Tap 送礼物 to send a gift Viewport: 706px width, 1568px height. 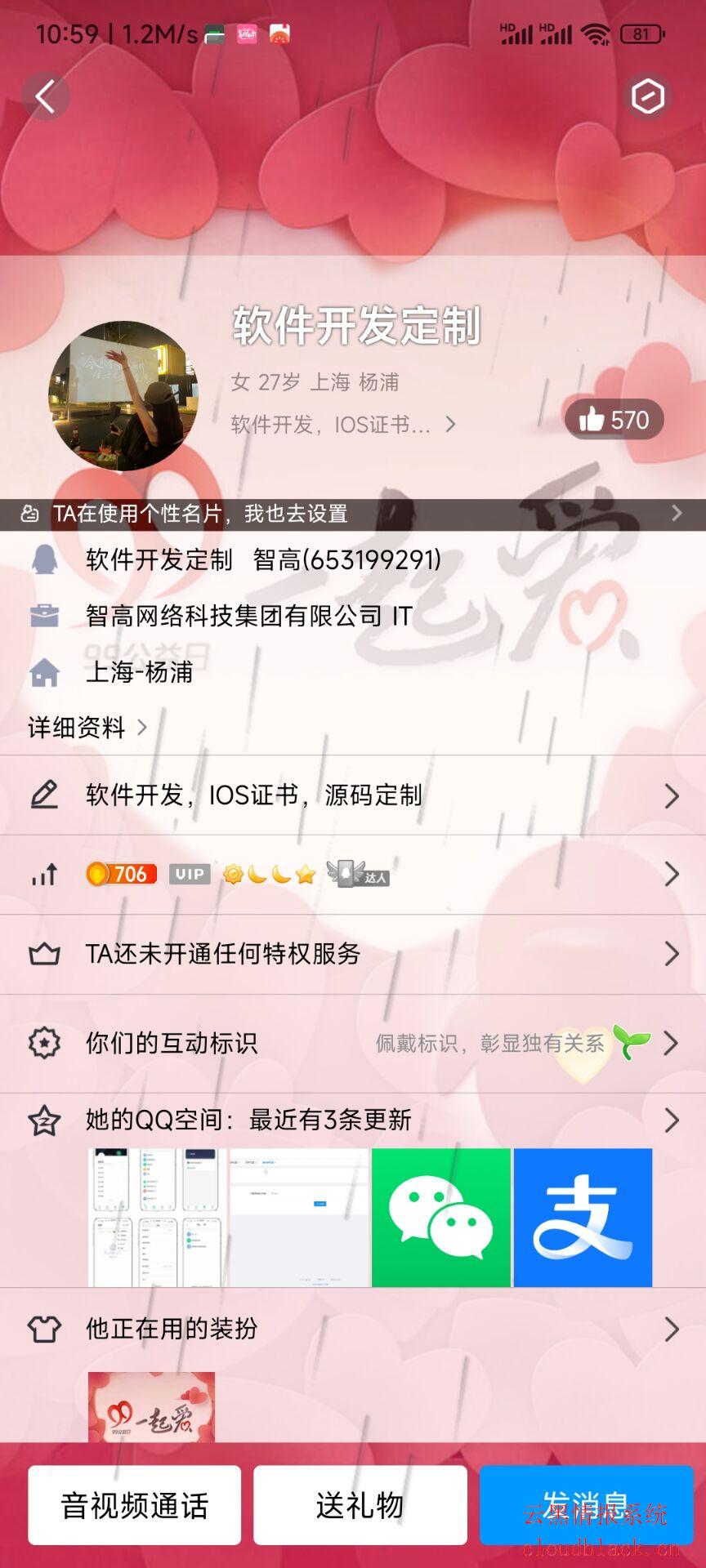[360, 1504]
